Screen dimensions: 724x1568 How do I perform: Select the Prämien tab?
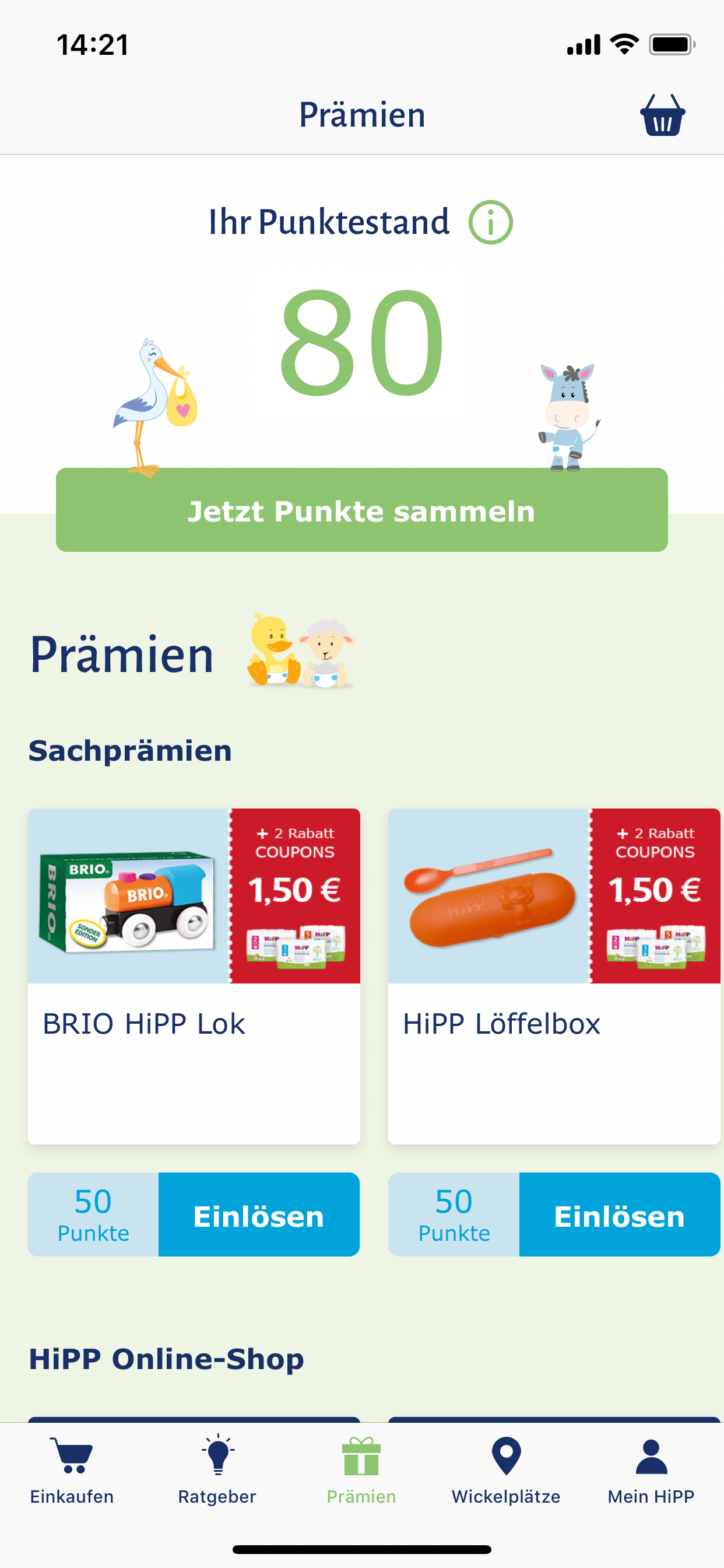361,1471
